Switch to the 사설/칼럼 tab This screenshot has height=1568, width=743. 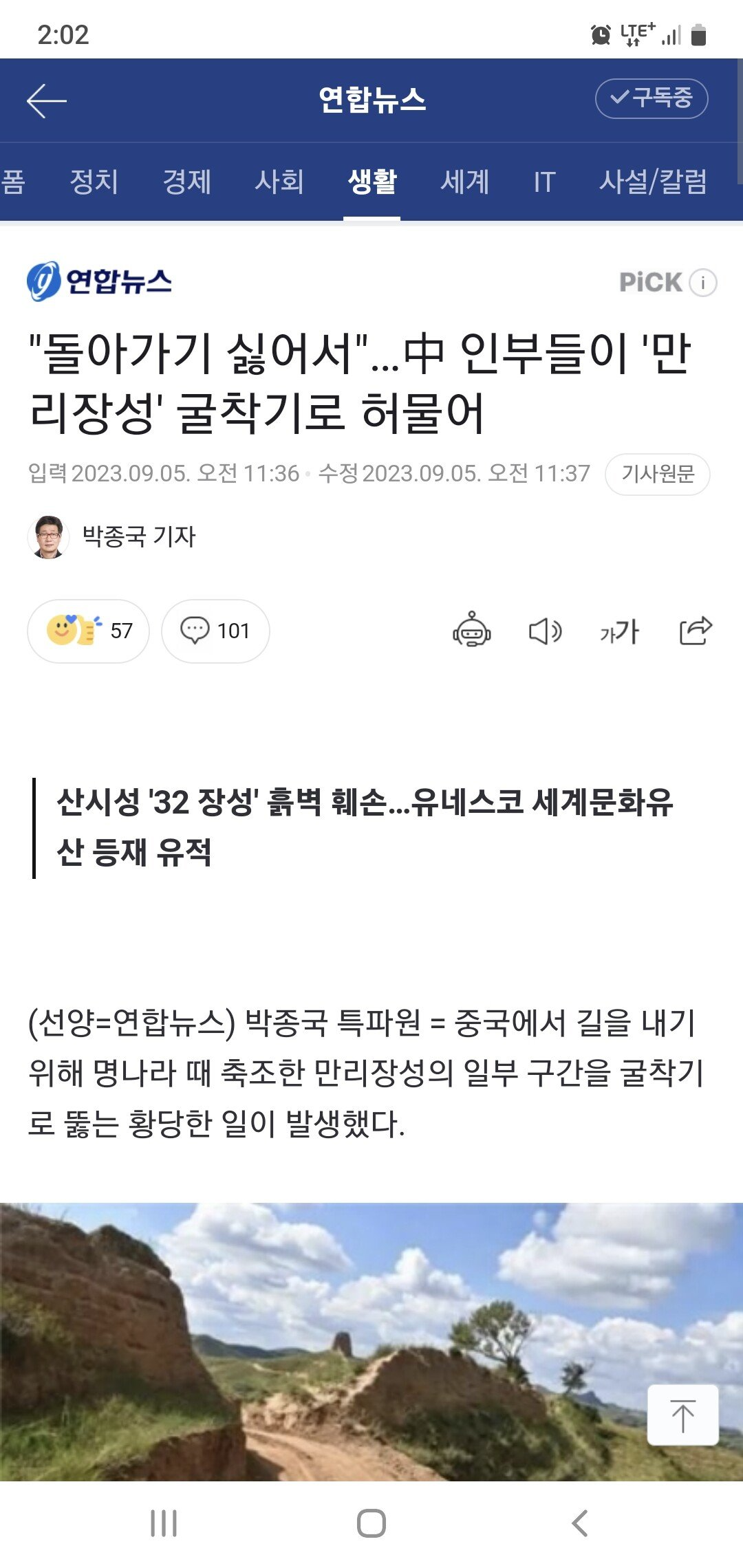pos(652,182)
